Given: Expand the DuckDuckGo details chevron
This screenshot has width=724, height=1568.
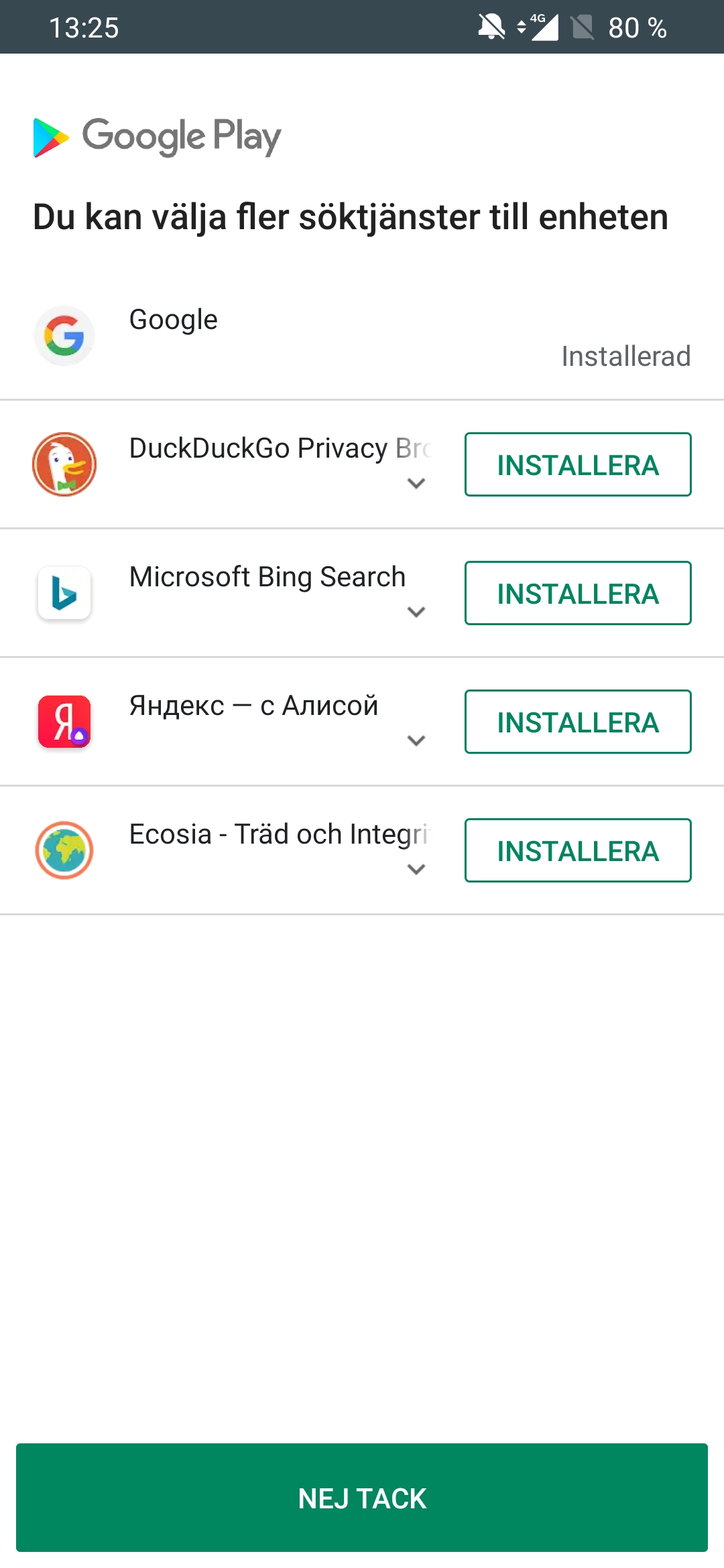Looking at the screenshot, I should click(416, 483).
